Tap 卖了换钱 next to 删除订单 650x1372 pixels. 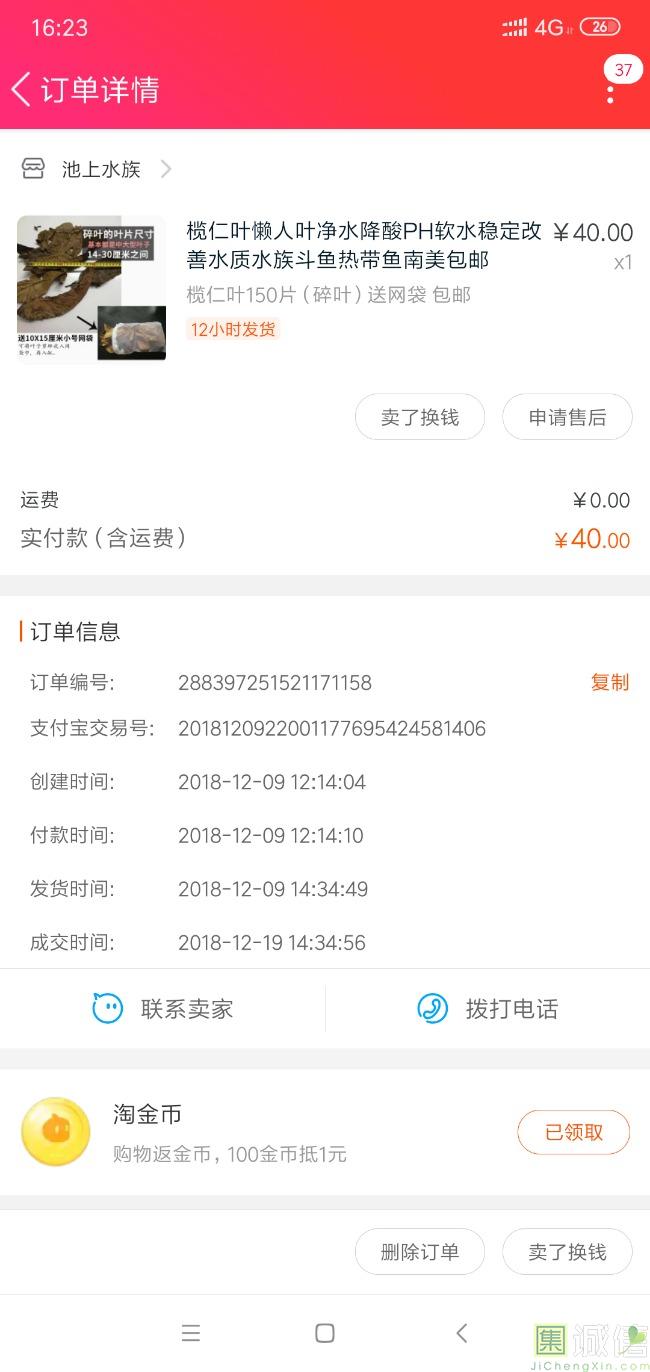tap(567, 1252)
